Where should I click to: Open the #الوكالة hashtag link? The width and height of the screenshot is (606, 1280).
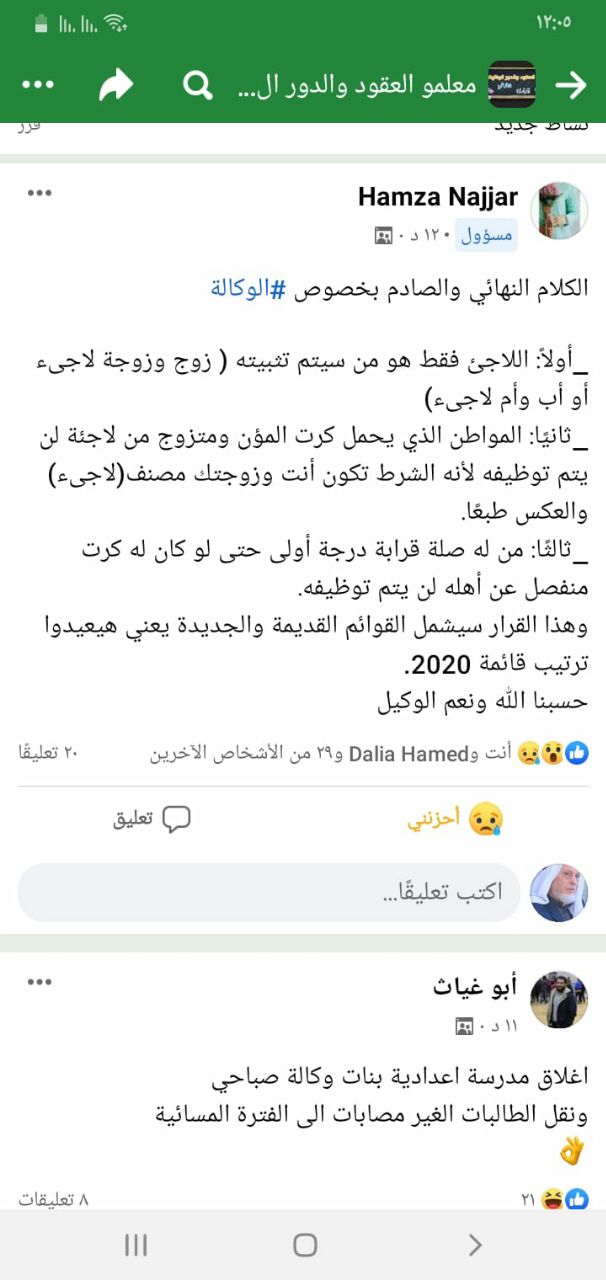[240, 290]
